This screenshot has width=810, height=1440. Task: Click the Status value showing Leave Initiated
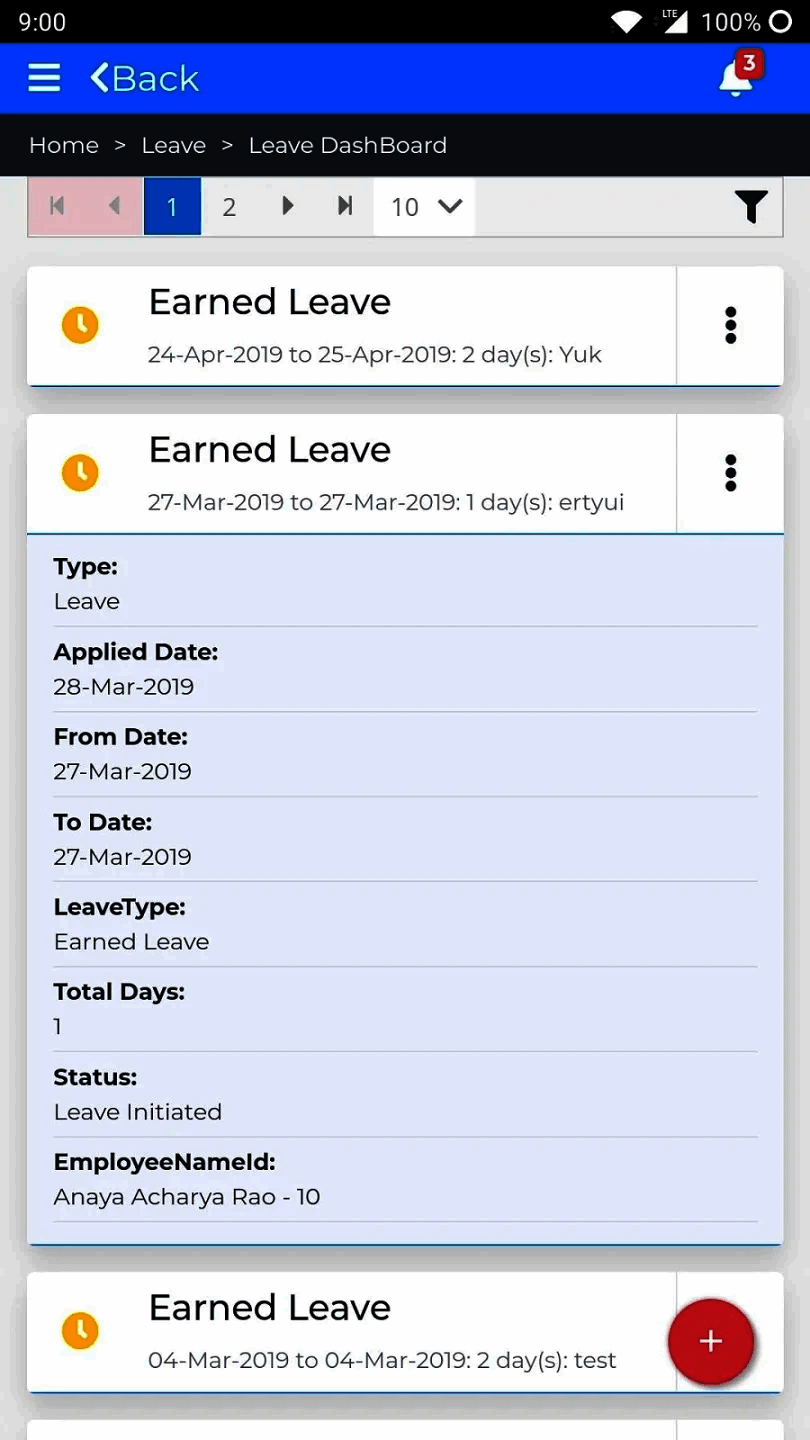[x=137, y=1111]
